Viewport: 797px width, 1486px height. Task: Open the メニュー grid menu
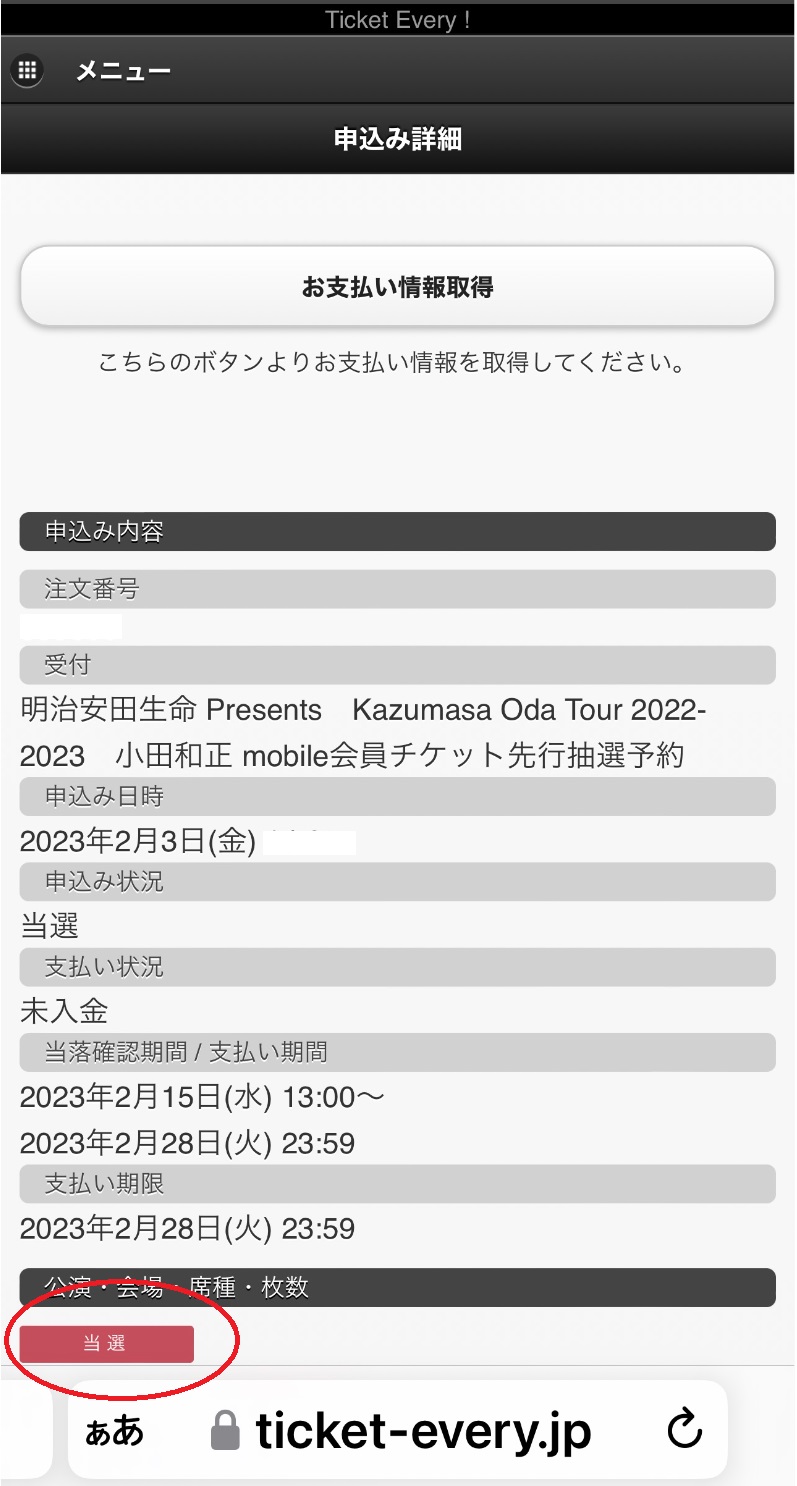click(28, 71)
